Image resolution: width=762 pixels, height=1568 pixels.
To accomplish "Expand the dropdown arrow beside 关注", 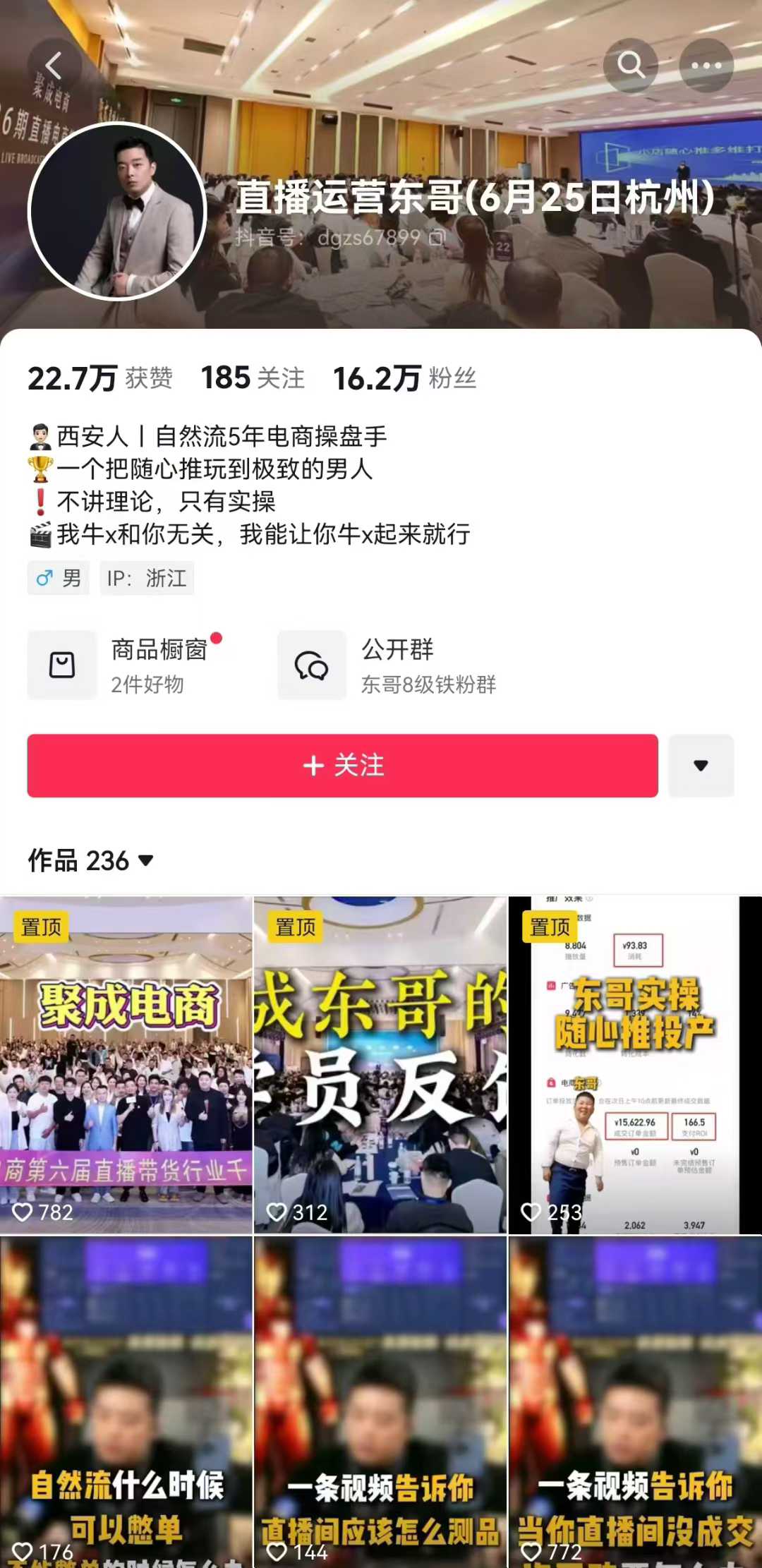I will (x=701, y=766).
